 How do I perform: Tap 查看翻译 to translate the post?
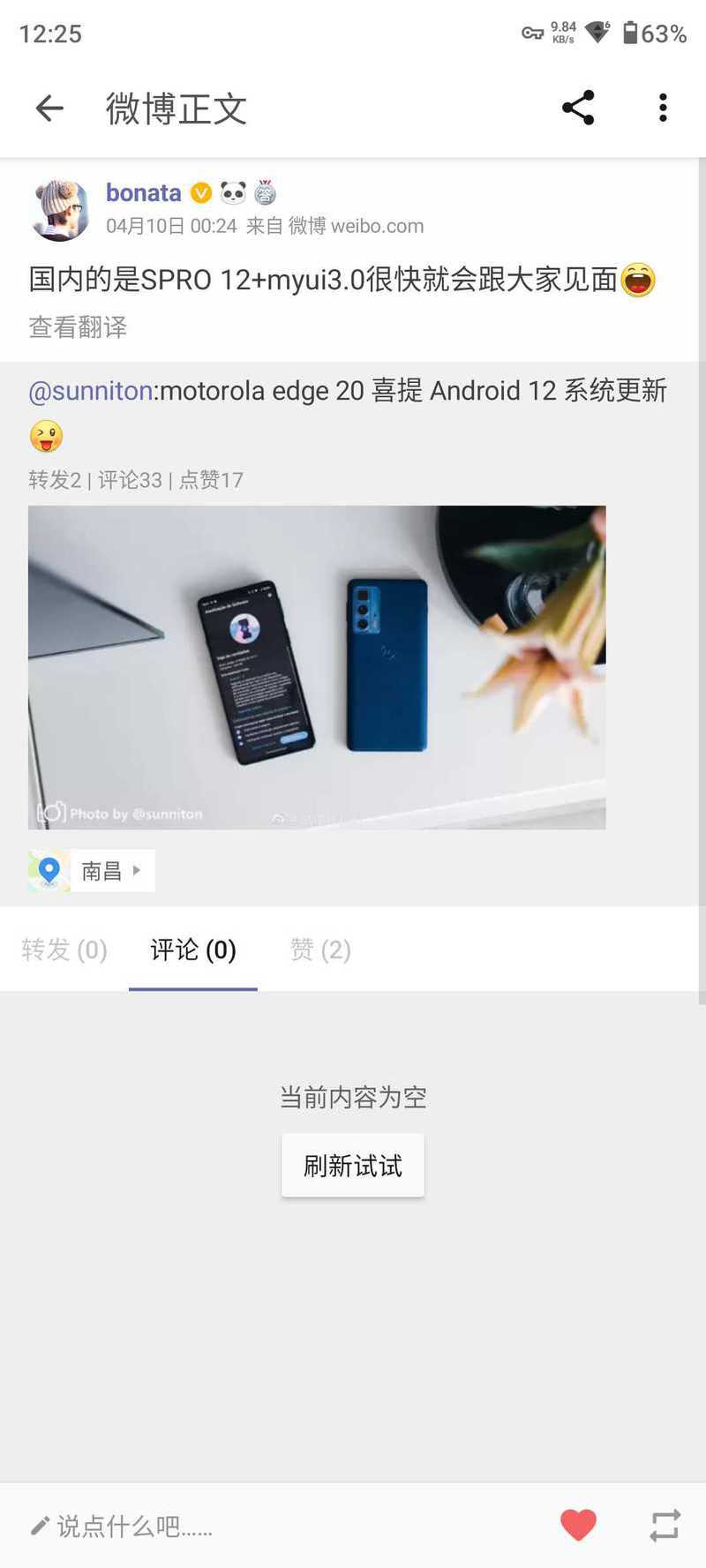point(78,327)
